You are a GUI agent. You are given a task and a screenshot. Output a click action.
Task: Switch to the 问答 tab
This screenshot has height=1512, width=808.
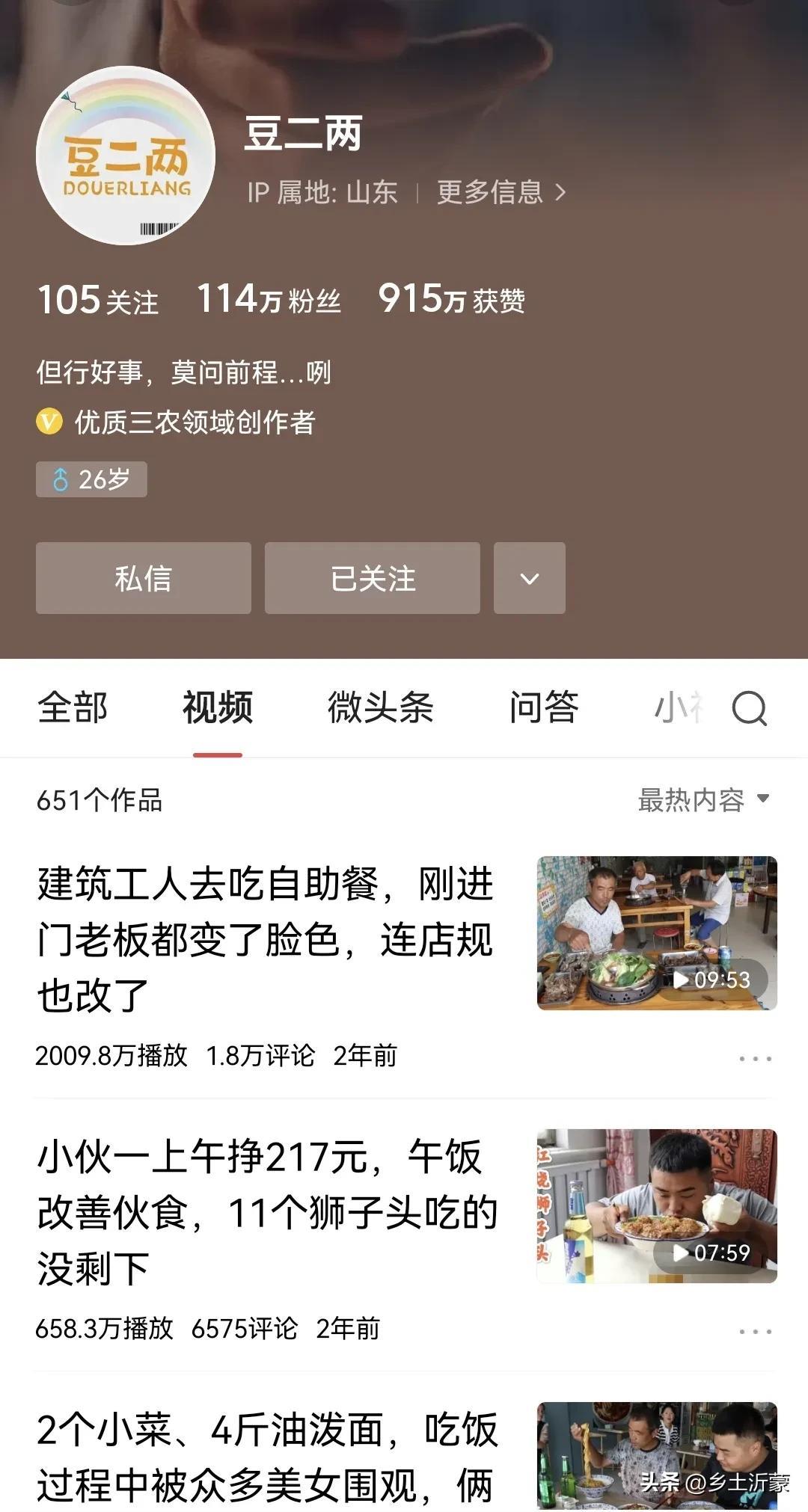point(544,707)
